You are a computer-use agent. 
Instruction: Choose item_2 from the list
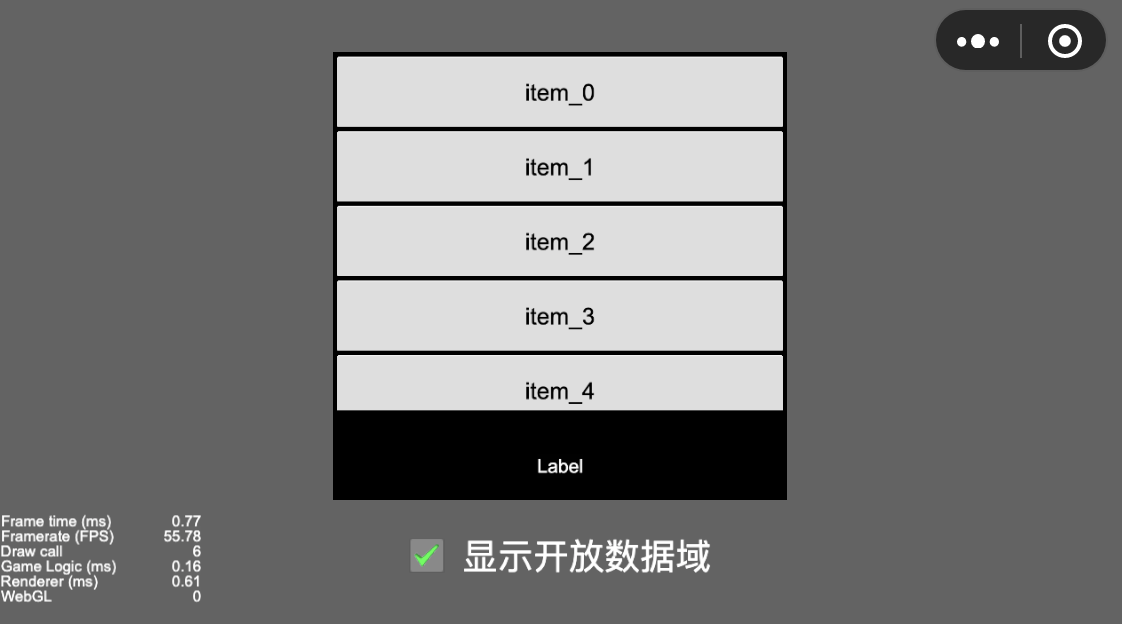coord(559,241)
